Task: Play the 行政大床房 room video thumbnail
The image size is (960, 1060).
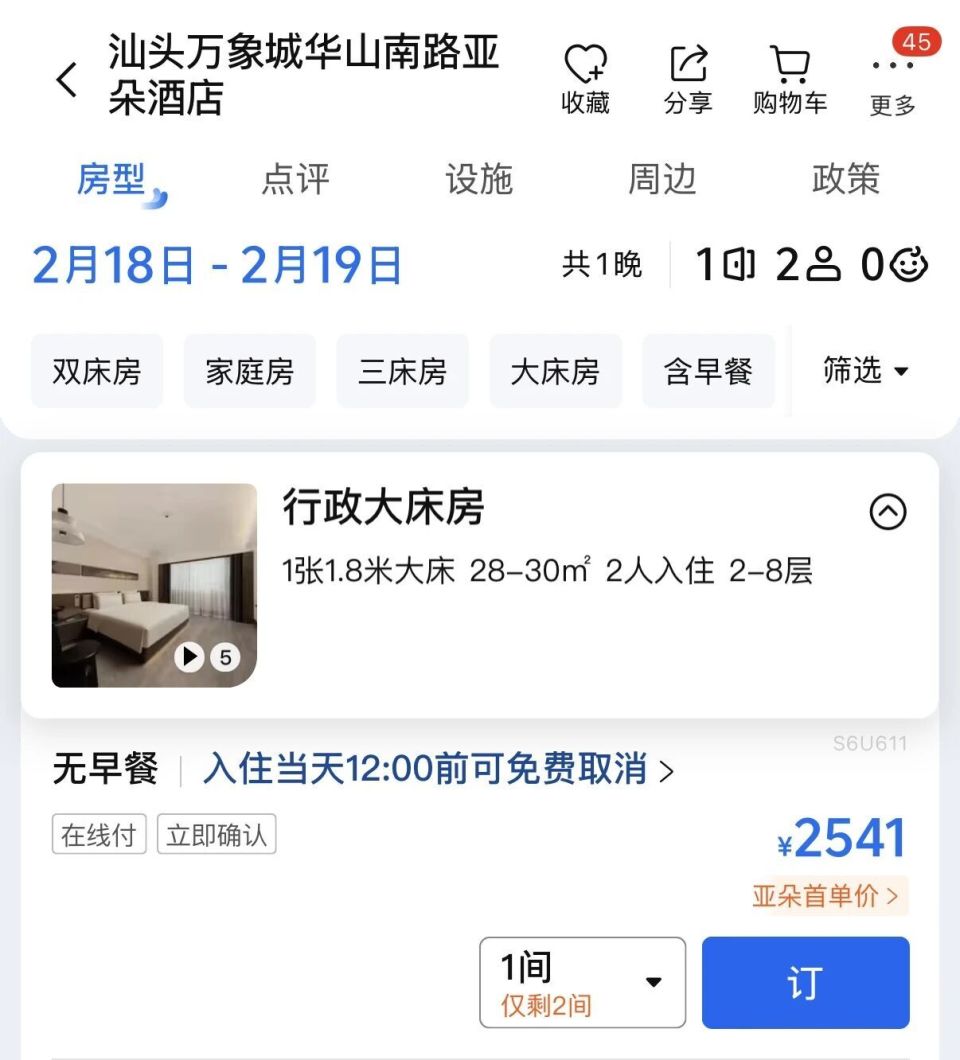Action: [188, 658]
